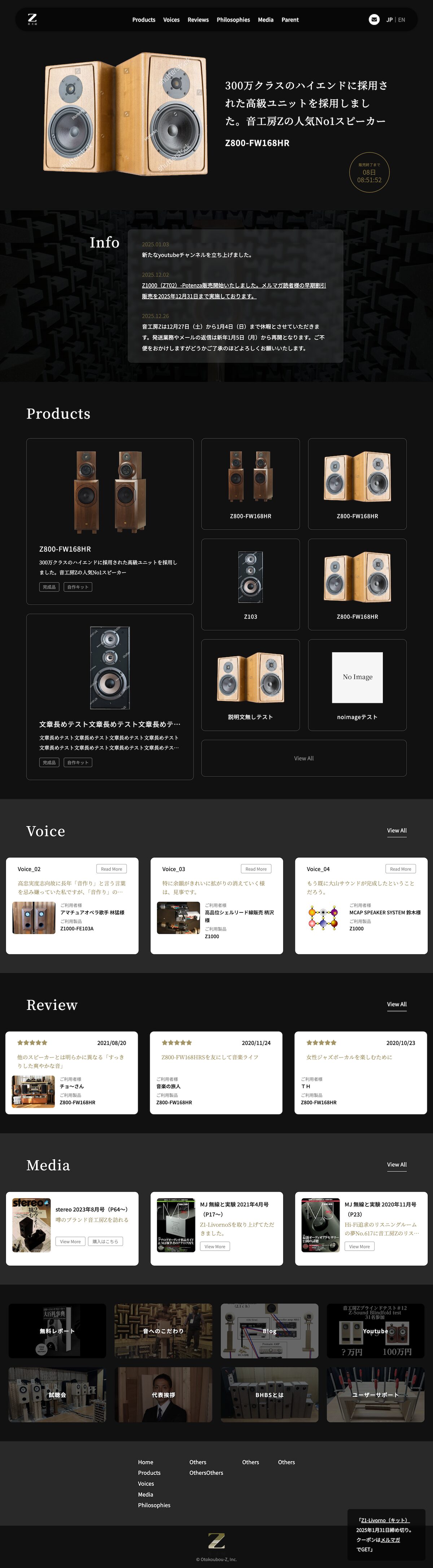This screenshot has width=433, height=1568.
Task: Open the 2021/08/20 review by チョ〜さん
Action: pos(71,1072)
